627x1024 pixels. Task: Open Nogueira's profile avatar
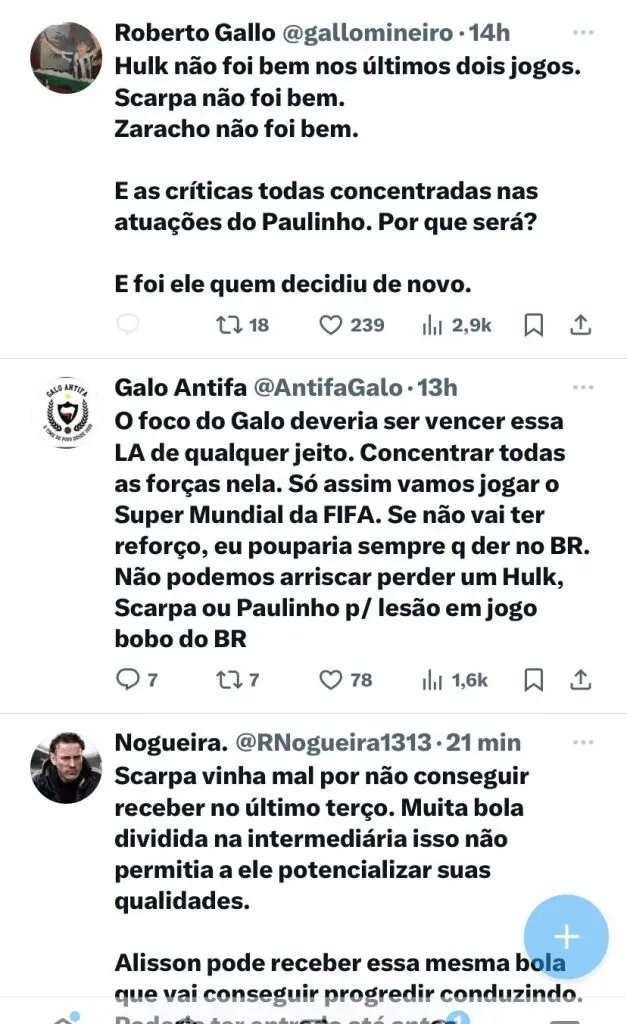pyautogui.click(x=66, y=768)
